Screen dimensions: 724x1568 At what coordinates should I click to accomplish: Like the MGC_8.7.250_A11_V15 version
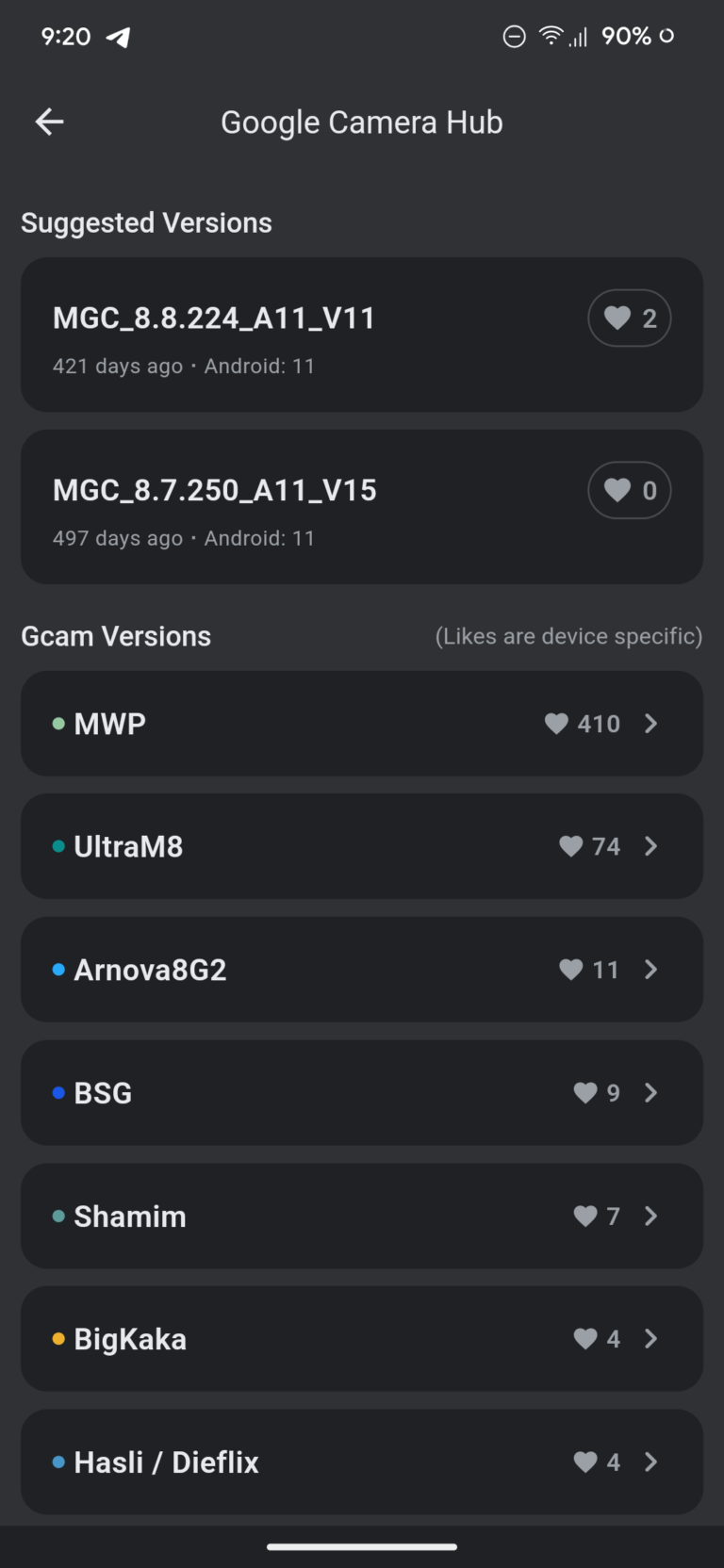click(629, 490)
